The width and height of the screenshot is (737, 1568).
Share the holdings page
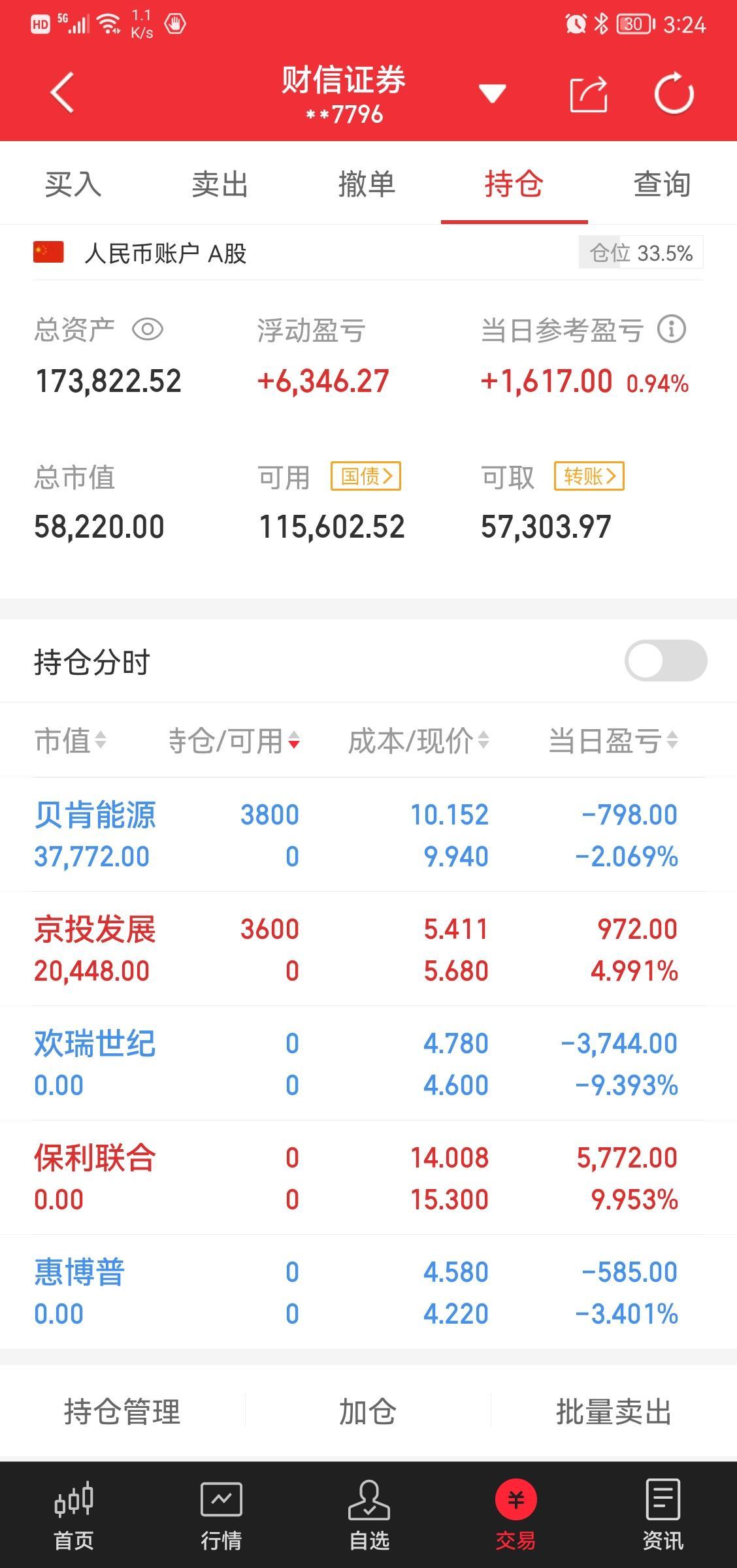(589, 94)
